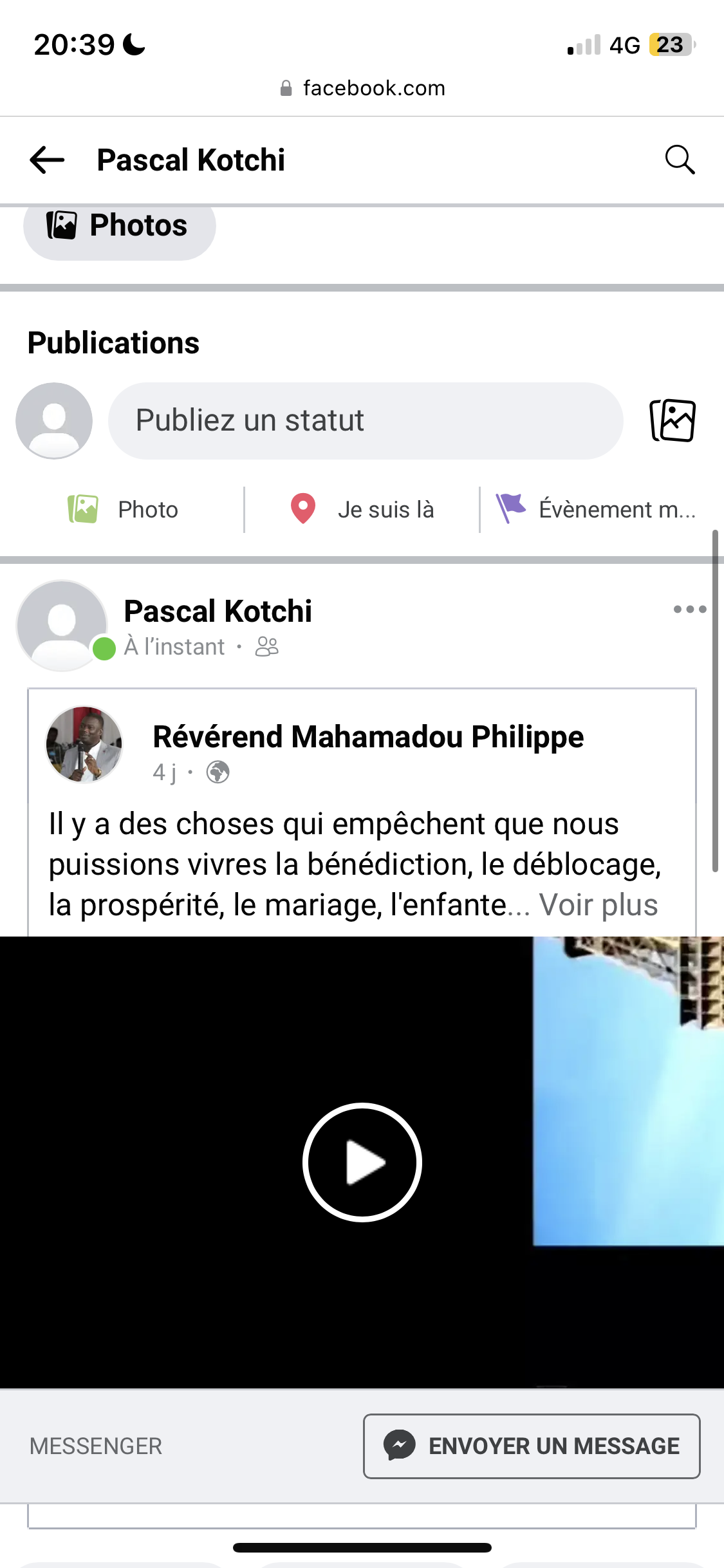The width and height of the screenshot is (724, 1568).
Task: Open the gallery icon beside the status field
Action: point(673,421)
